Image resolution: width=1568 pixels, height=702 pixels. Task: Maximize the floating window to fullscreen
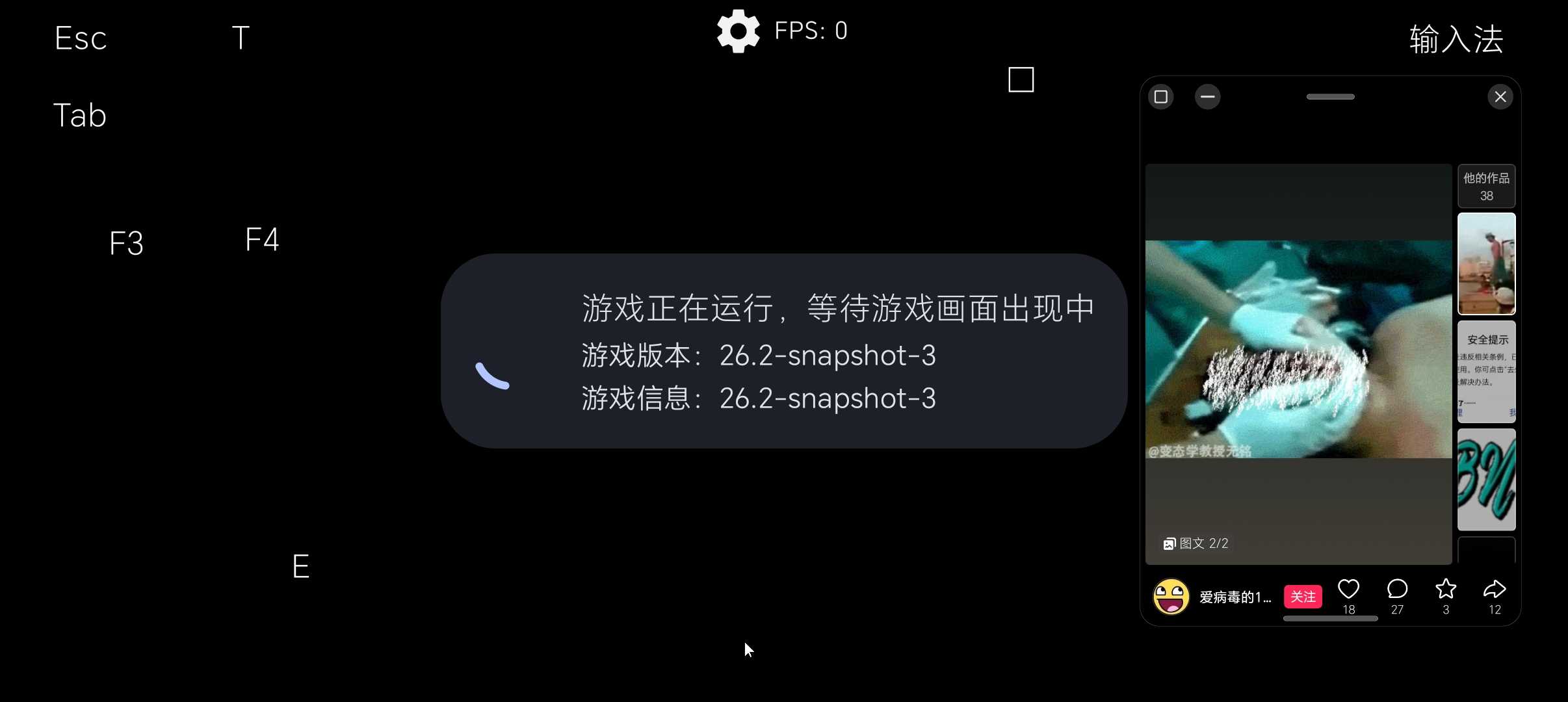(x=1161, y=97)
